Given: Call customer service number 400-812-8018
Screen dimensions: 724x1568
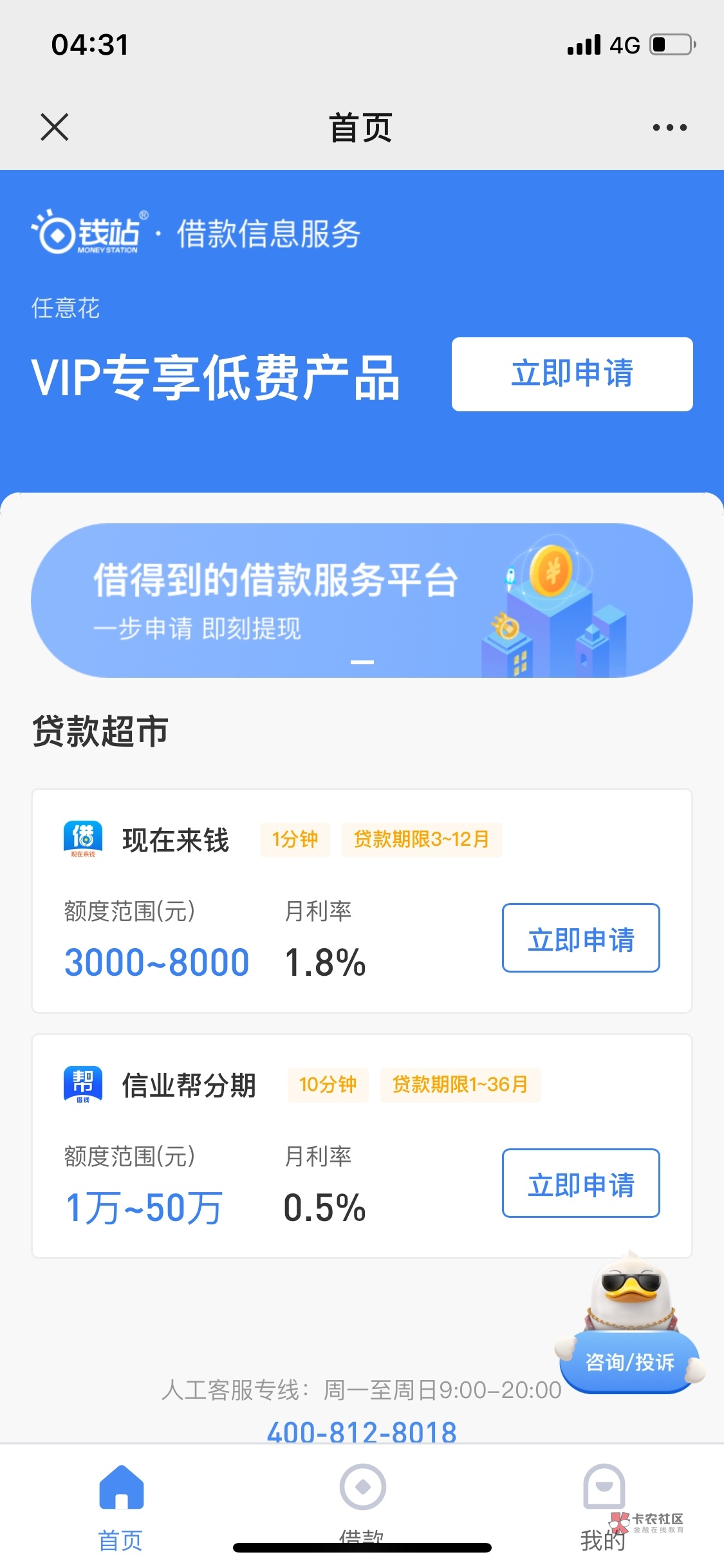Looking at the screenshot, I should point(362,1432).
